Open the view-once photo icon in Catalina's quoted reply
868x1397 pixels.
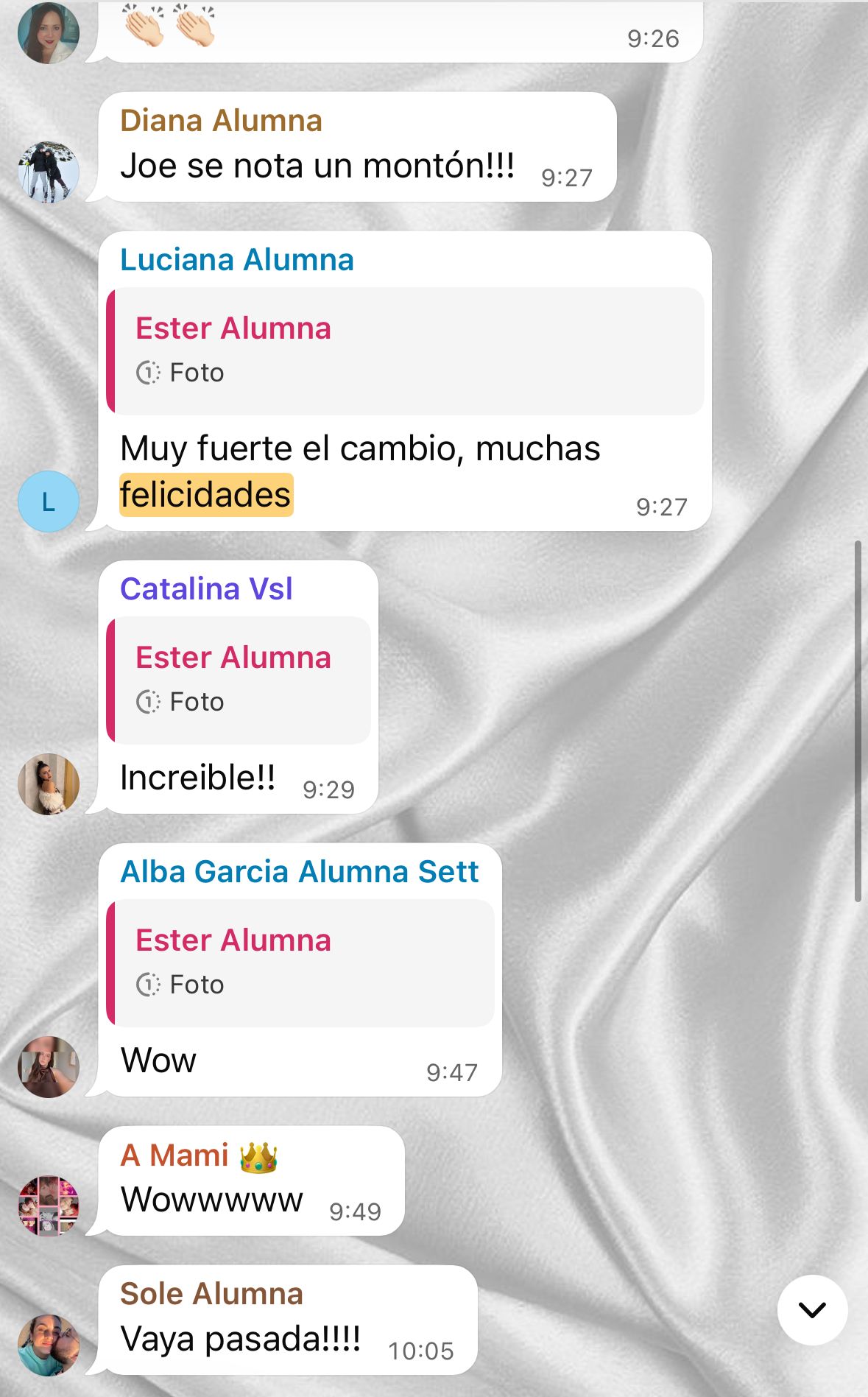pyautogui.click(x=149, y=701)
